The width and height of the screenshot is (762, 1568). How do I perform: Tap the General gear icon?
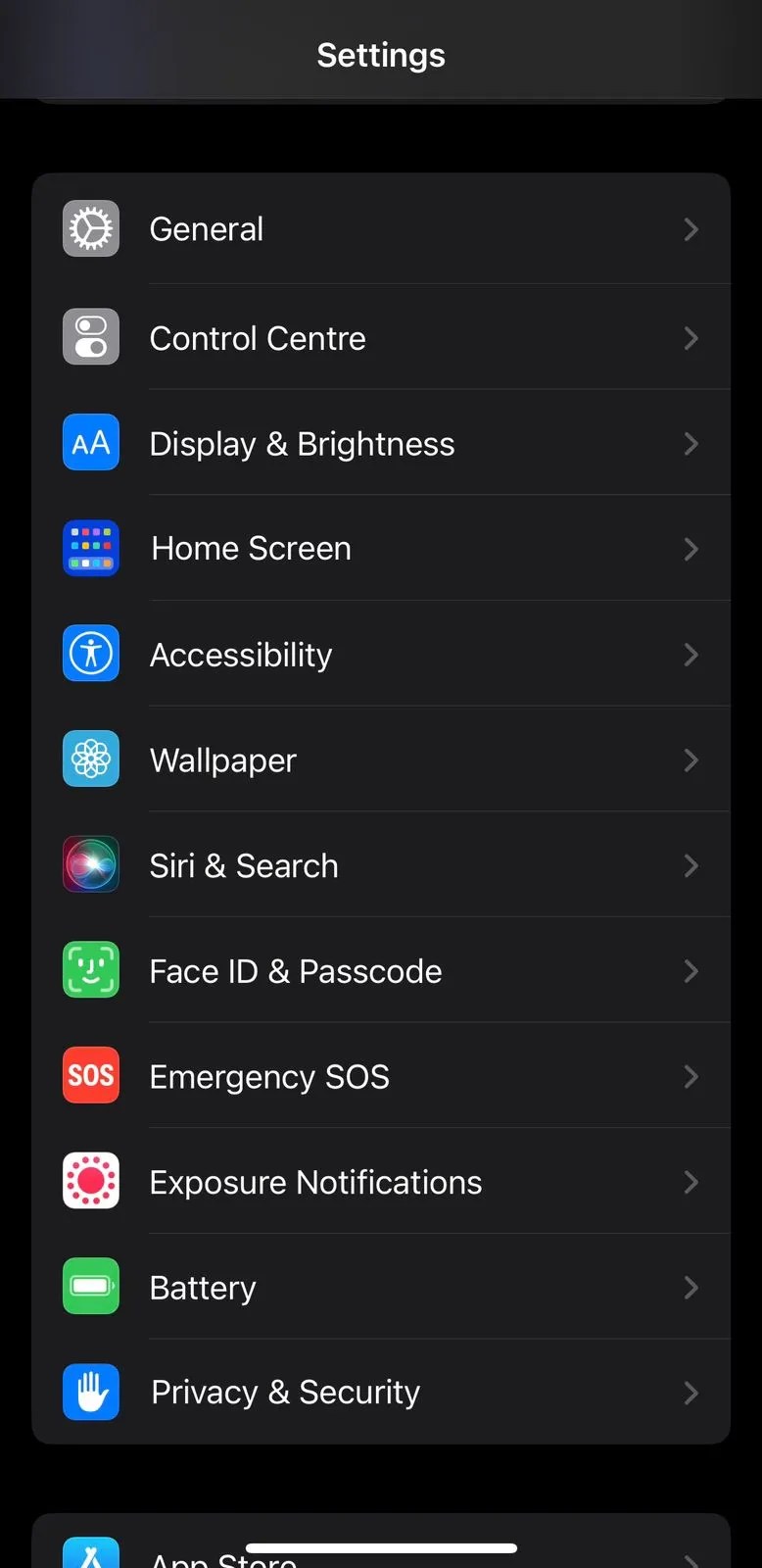[90, 228]
